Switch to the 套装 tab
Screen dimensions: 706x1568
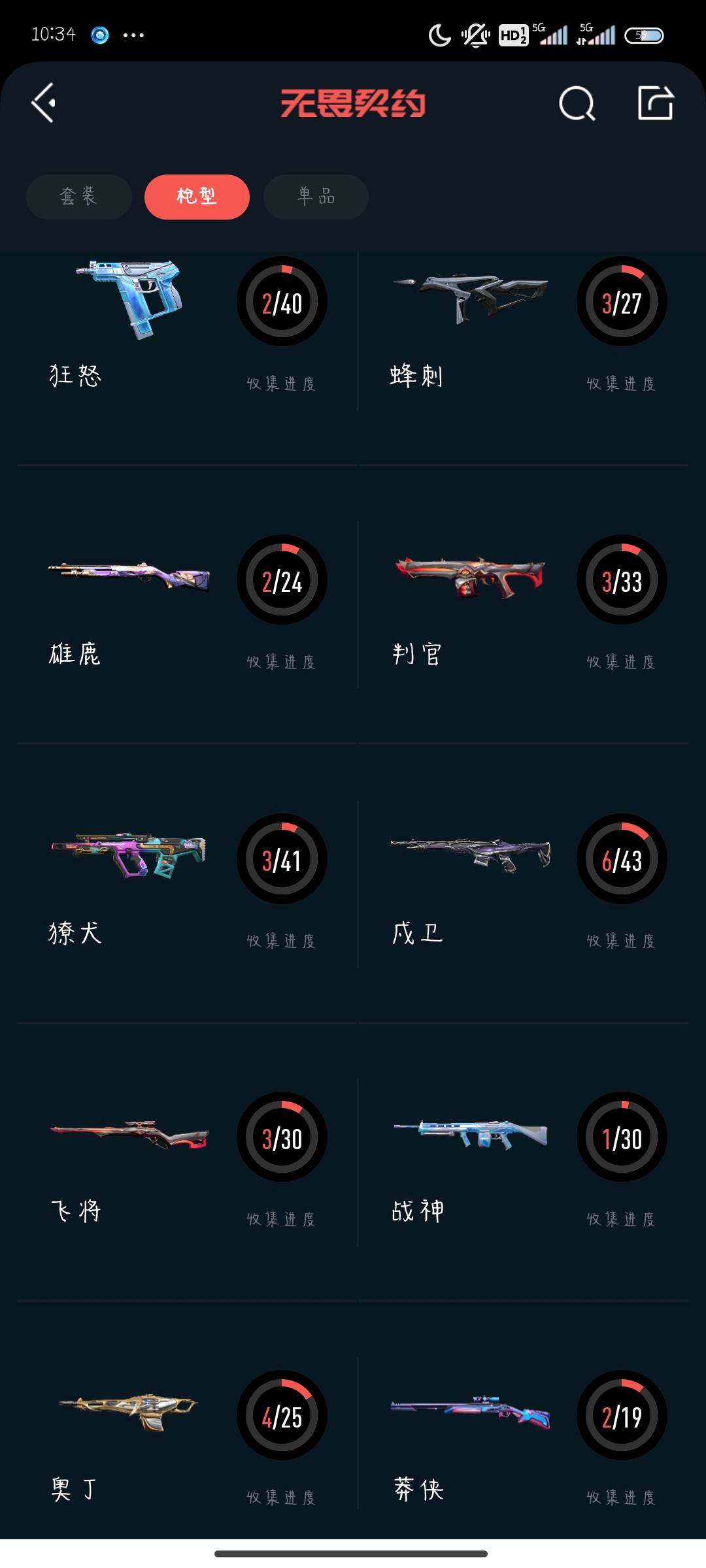tap(78, 197)
